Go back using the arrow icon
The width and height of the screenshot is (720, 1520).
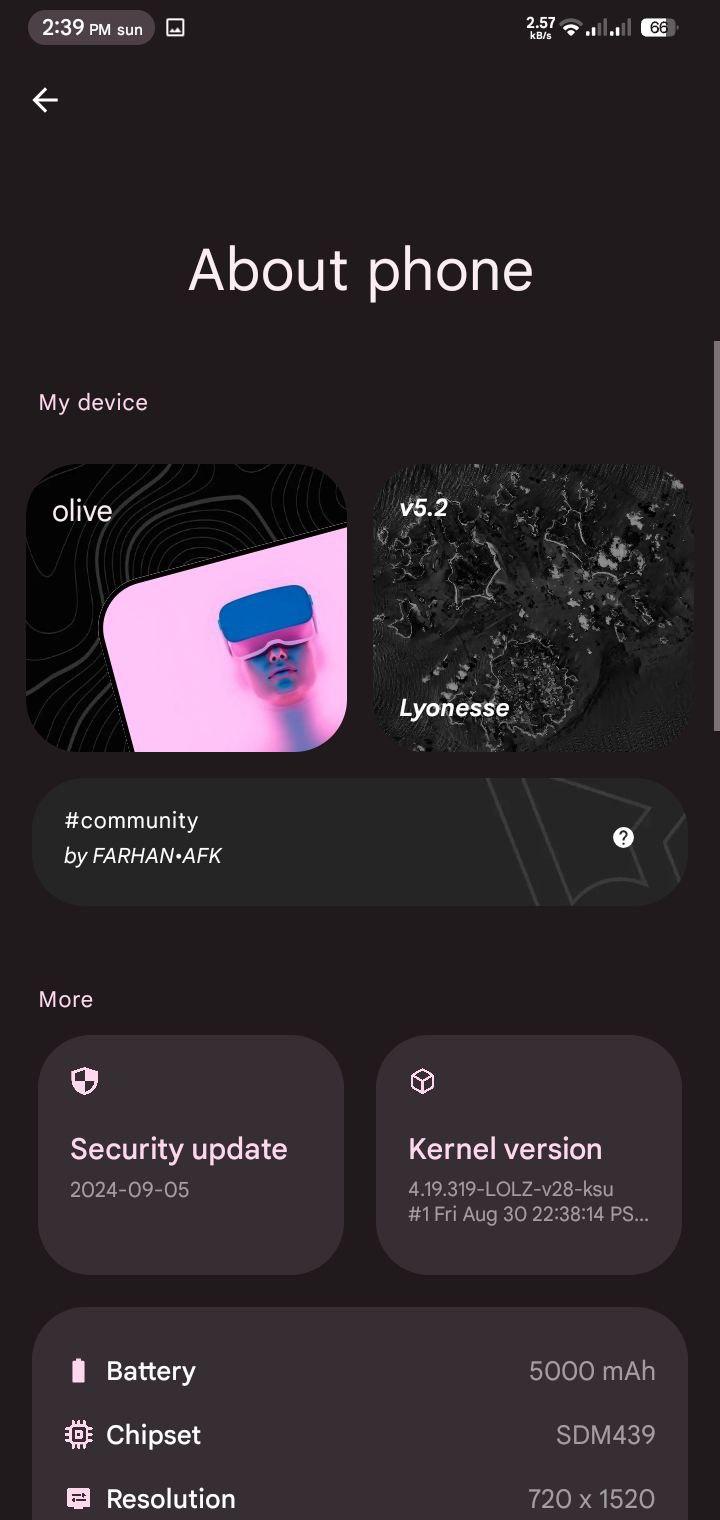click(x=45, y=100)
